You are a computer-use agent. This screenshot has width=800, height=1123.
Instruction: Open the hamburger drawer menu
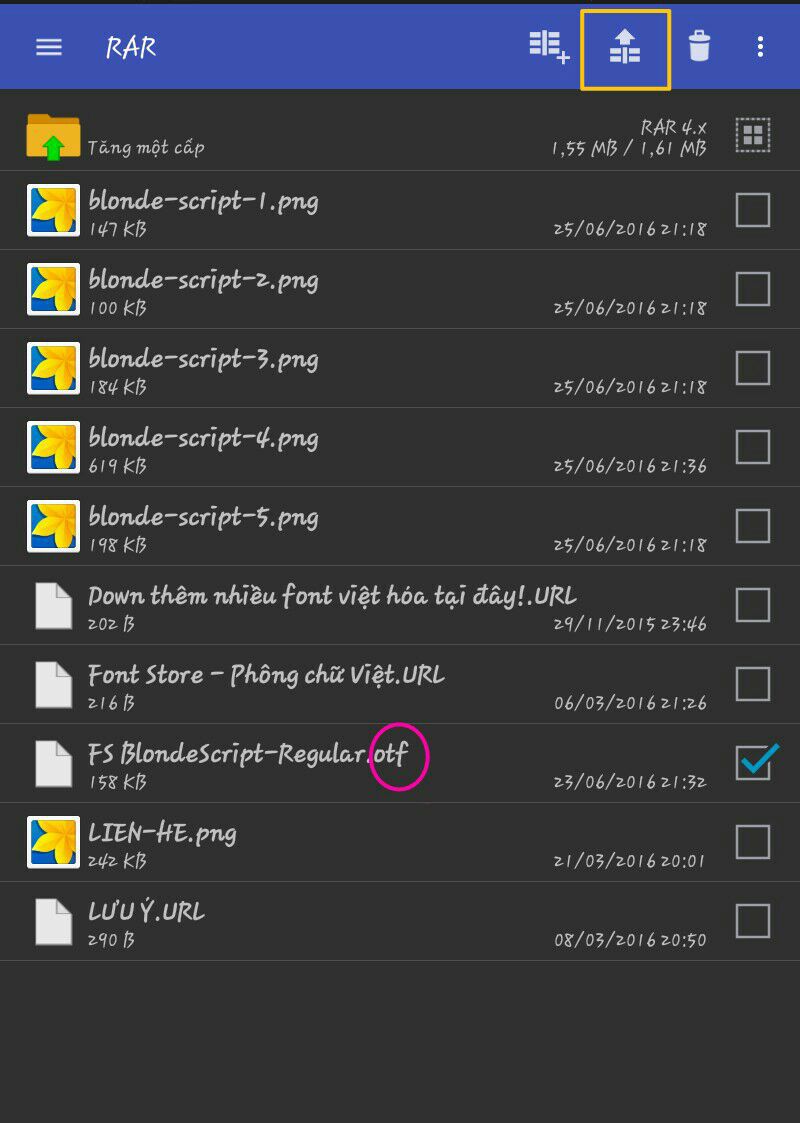[x=49, y=47]
